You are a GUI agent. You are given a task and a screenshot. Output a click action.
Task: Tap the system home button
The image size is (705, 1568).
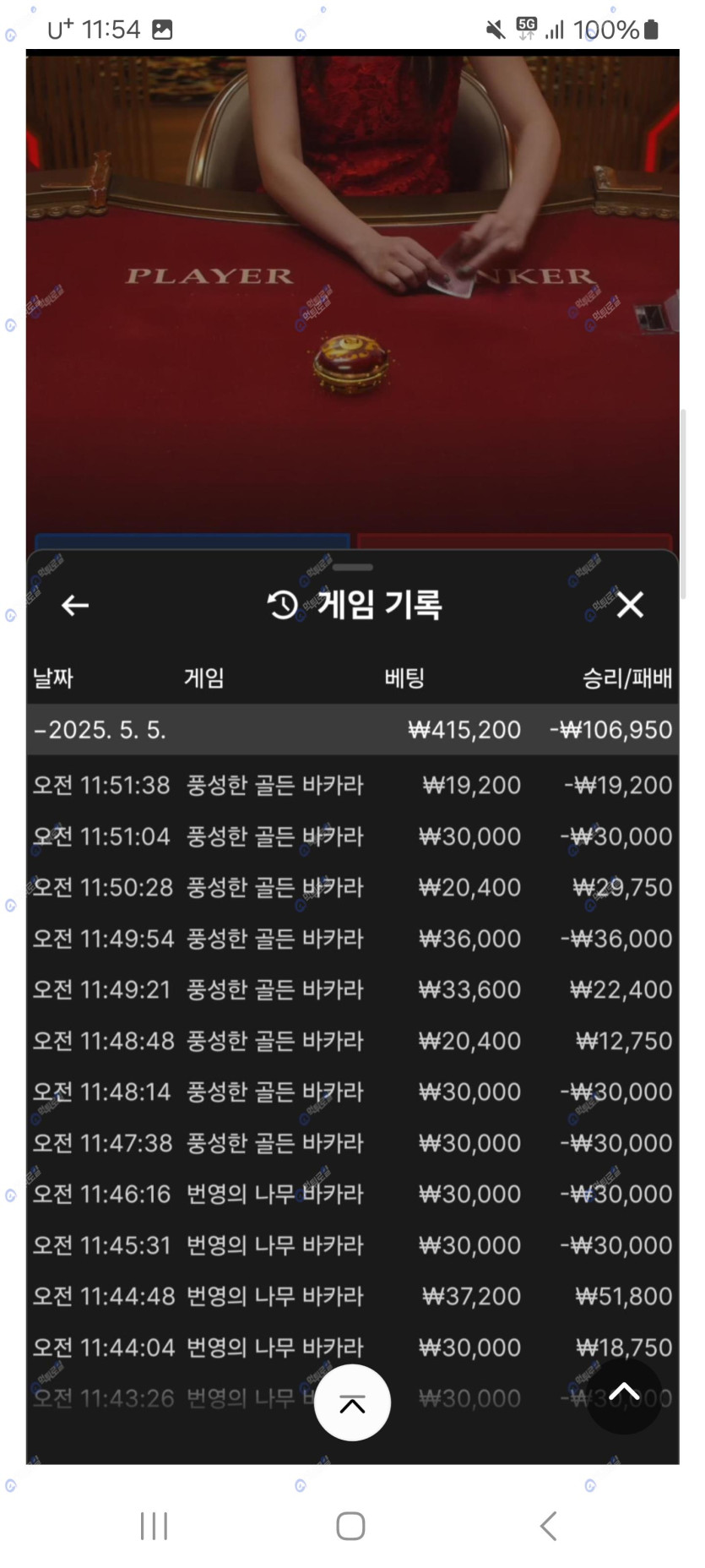[x=350, y=1526]
